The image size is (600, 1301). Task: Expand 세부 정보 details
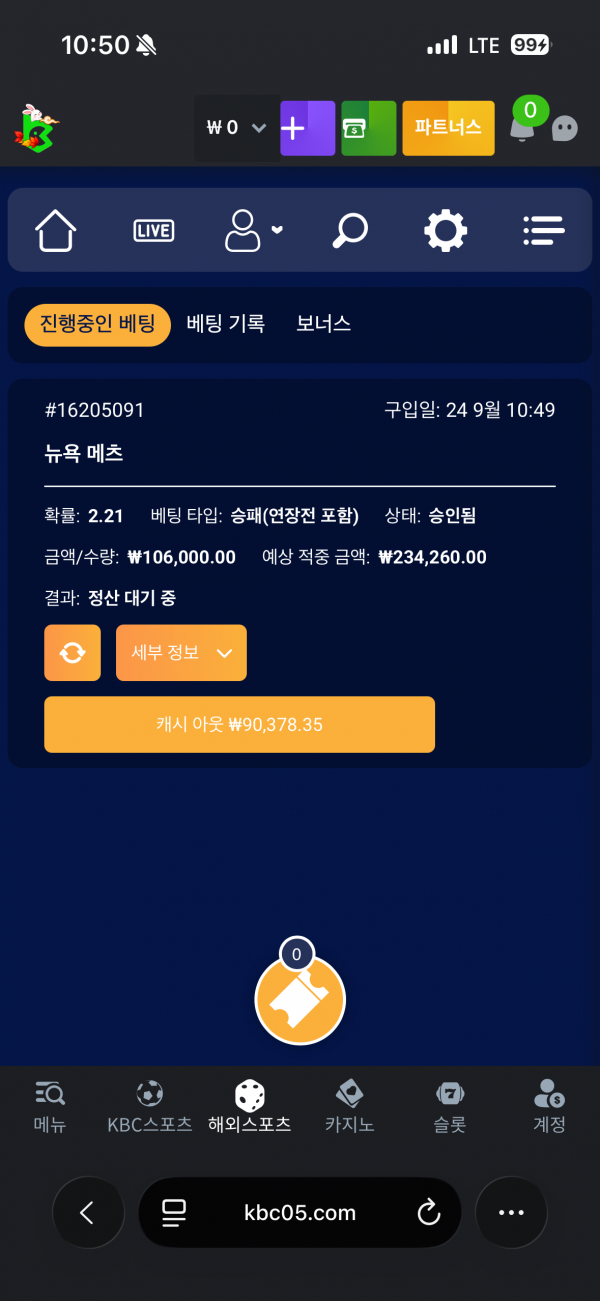181,653
